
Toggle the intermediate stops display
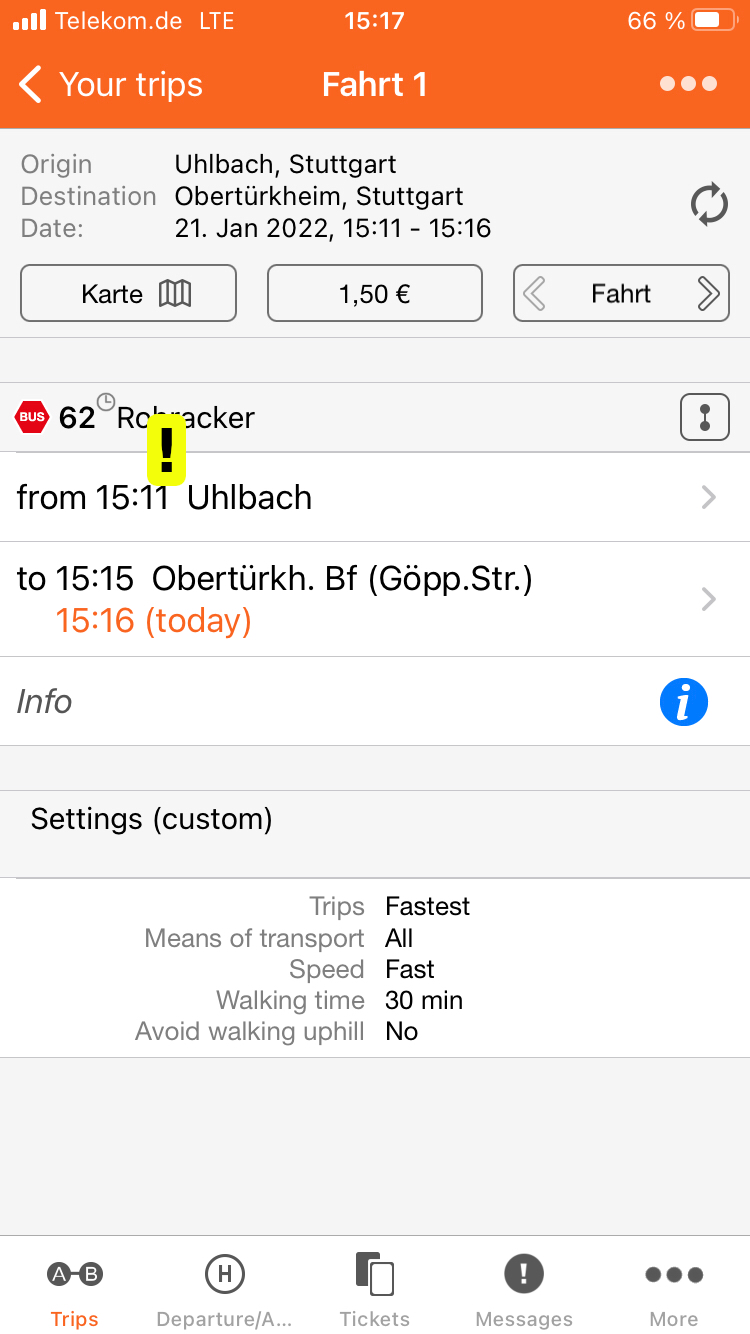point(704,417)
